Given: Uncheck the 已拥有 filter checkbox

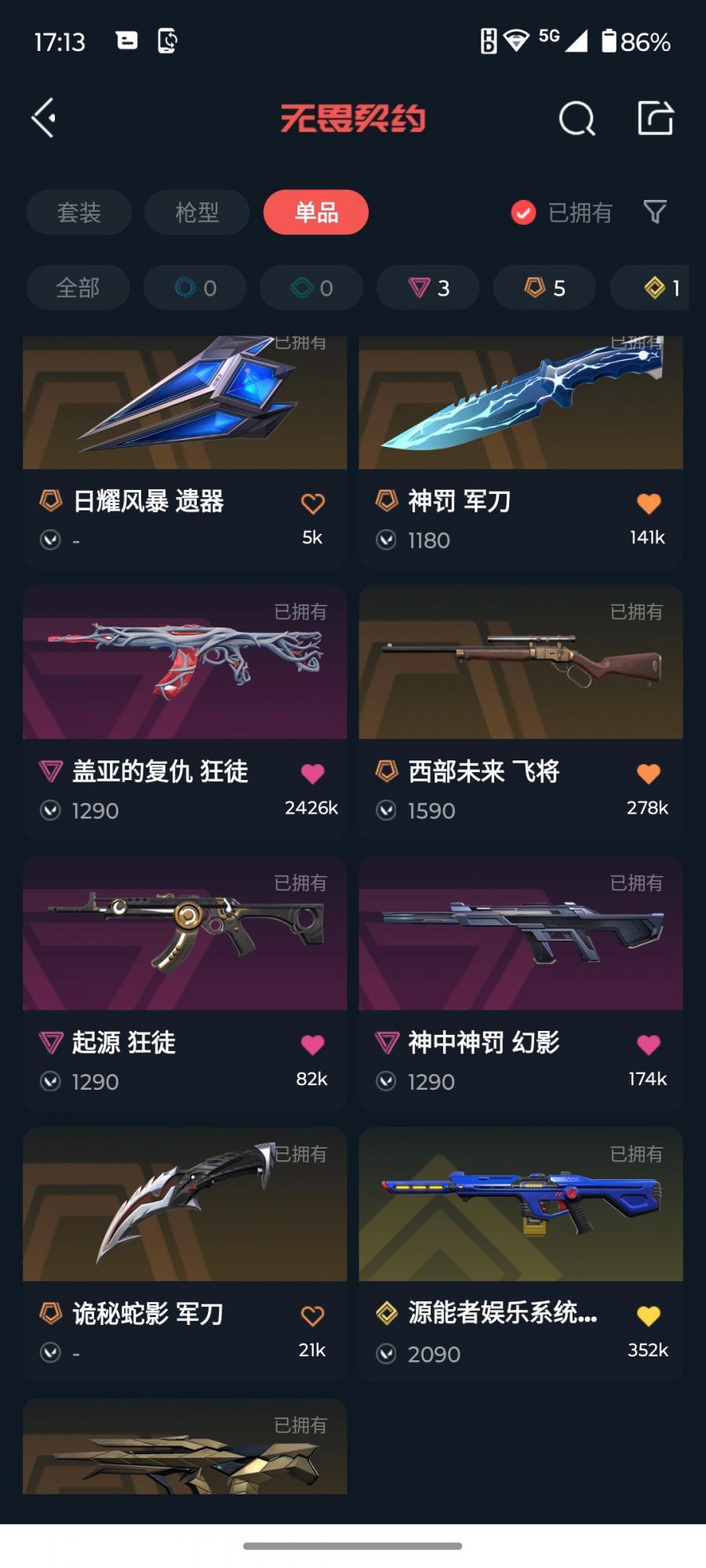Looking at the screenshot, I should point(522,212).
